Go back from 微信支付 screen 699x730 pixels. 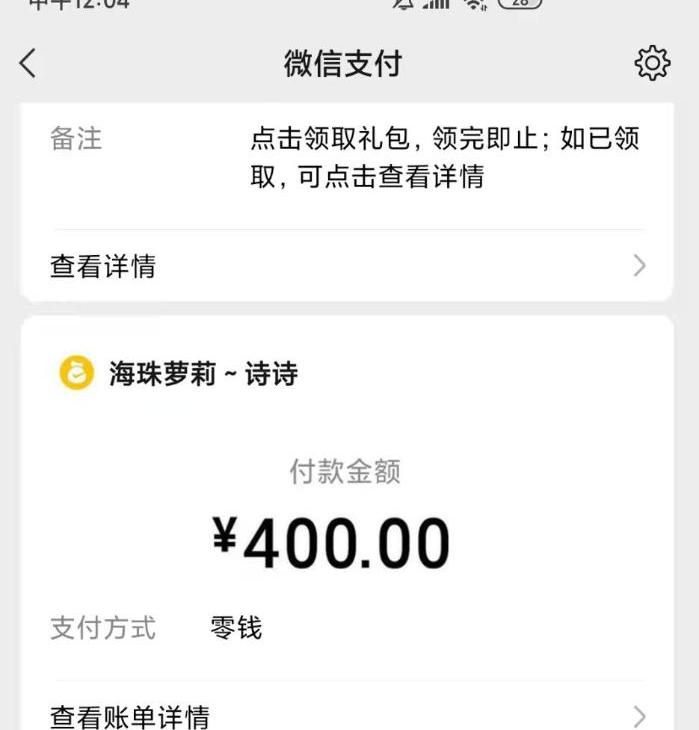28,64
